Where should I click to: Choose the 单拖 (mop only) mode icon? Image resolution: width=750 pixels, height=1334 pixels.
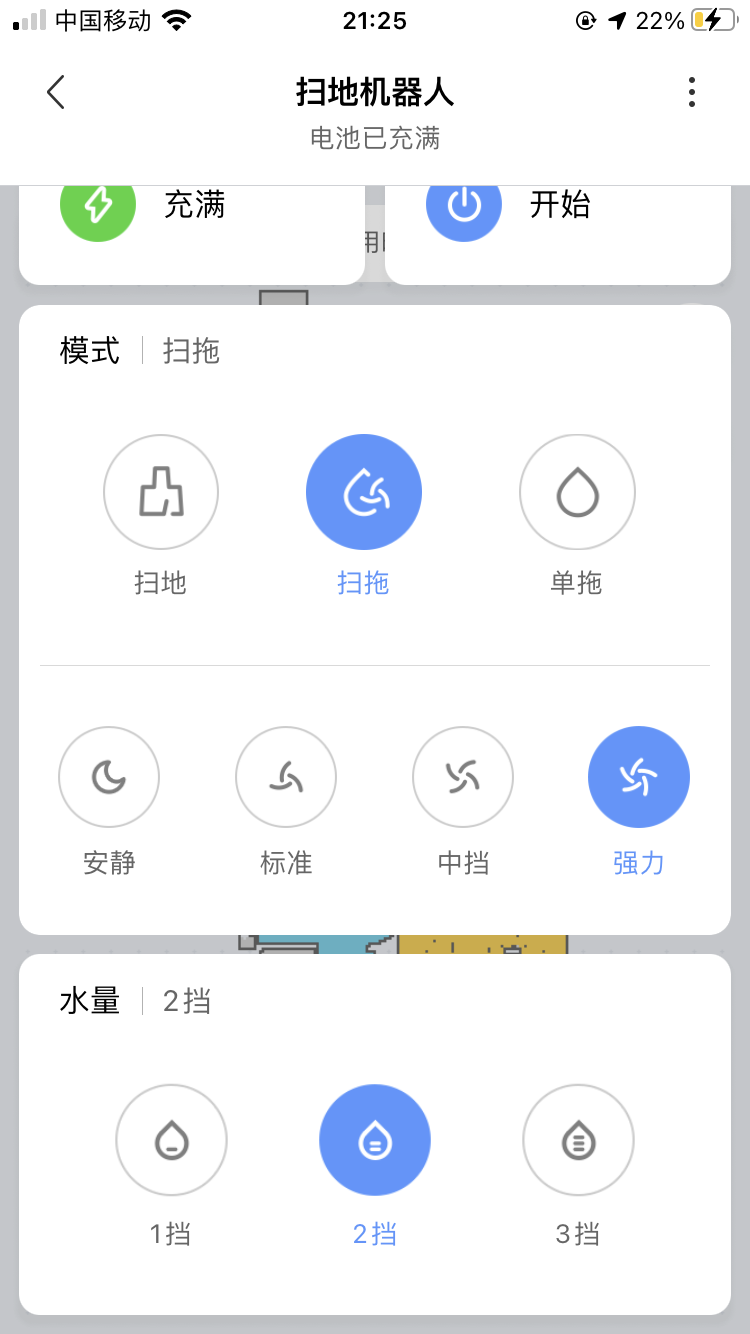point(577,492)
